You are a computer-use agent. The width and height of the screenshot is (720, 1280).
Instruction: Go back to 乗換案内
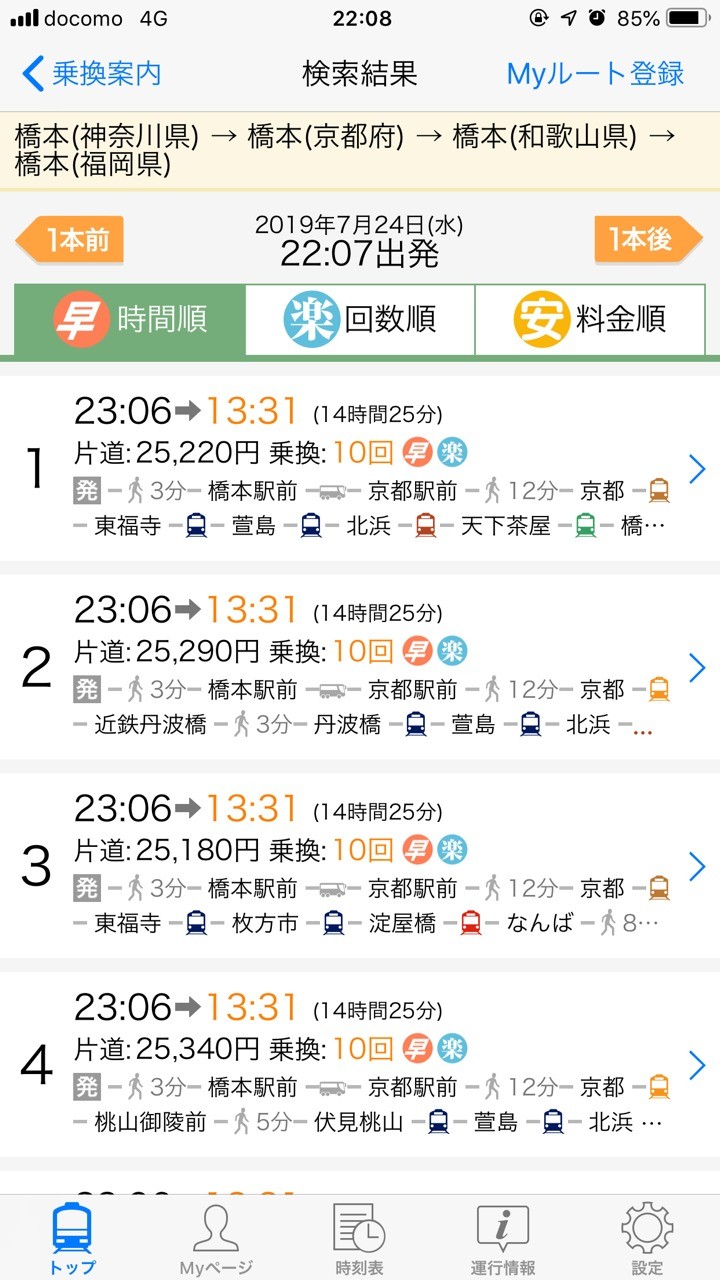pyautogui.click(x=91, y=73)
